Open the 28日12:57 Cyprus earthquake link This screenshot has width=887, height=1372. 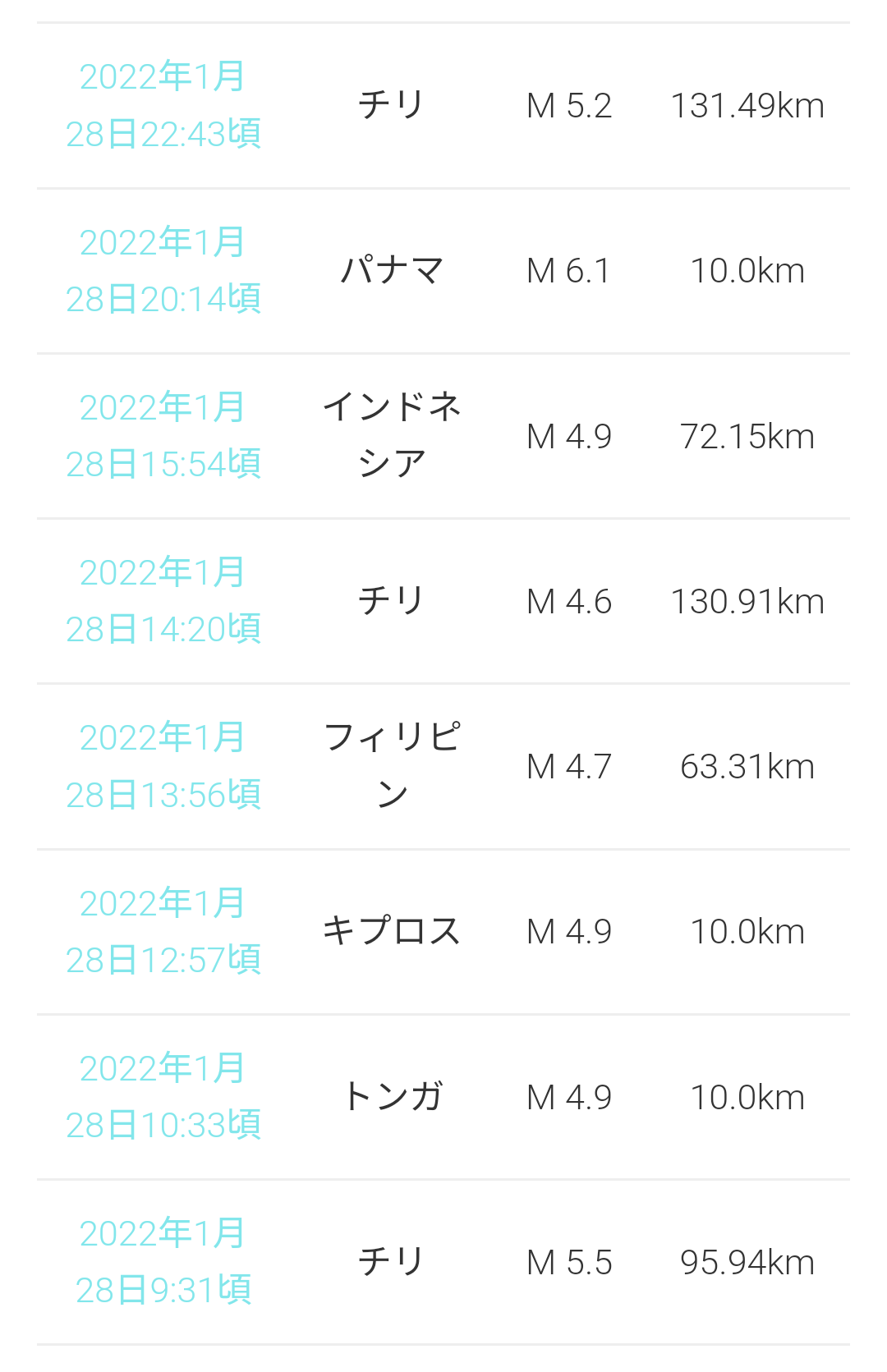[x=163, y=932]
